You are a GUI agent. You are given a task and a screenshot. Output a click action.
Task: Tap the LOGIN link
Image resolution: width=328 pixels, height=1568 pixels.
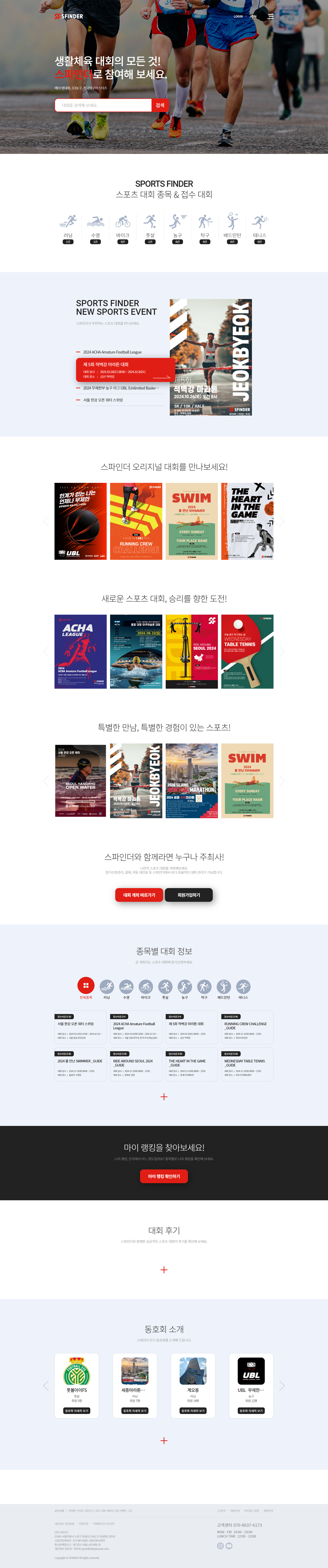point(238,16)
